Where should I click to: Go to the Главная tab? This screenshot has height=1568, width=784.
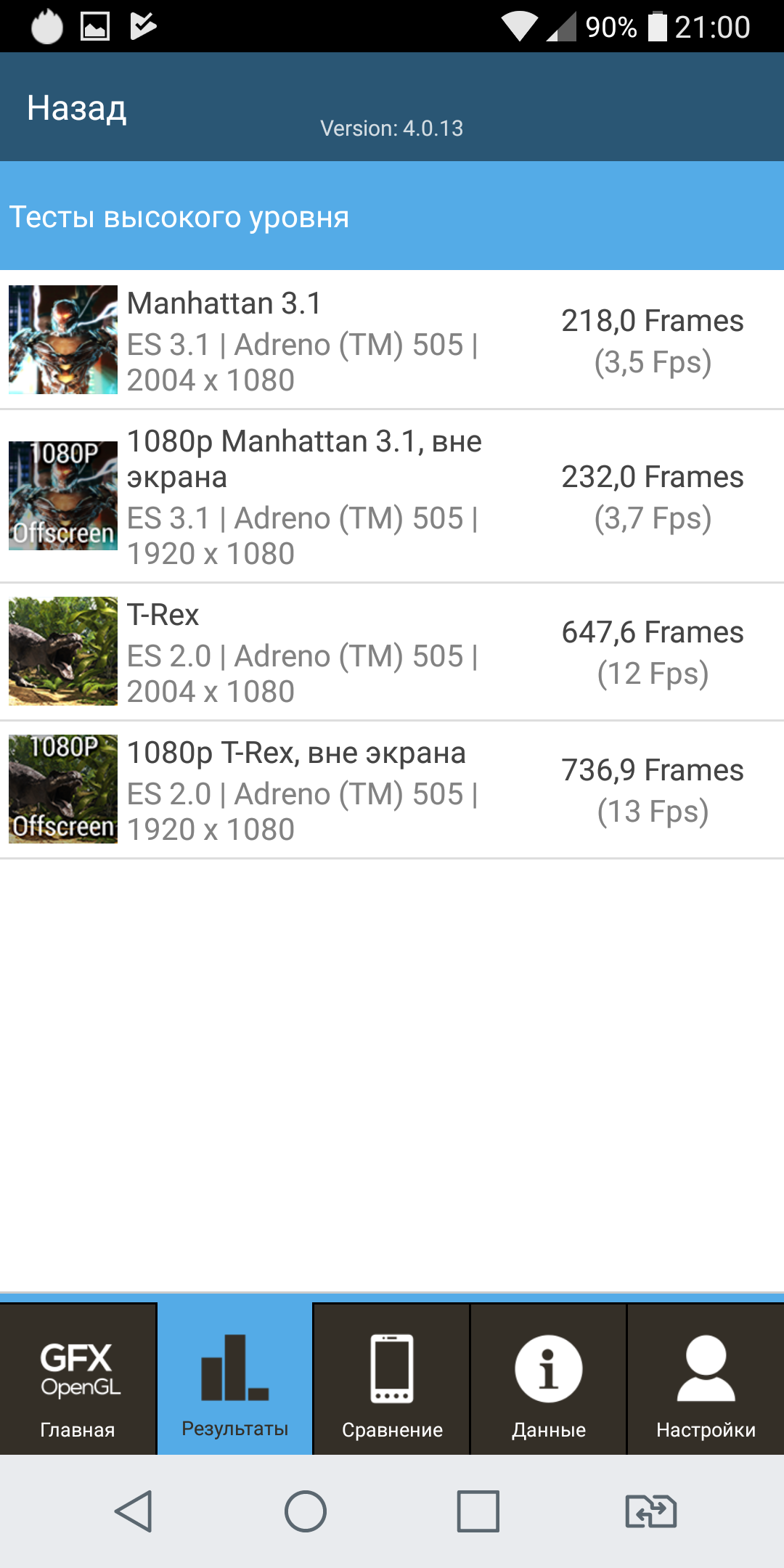pos(78,1379)
